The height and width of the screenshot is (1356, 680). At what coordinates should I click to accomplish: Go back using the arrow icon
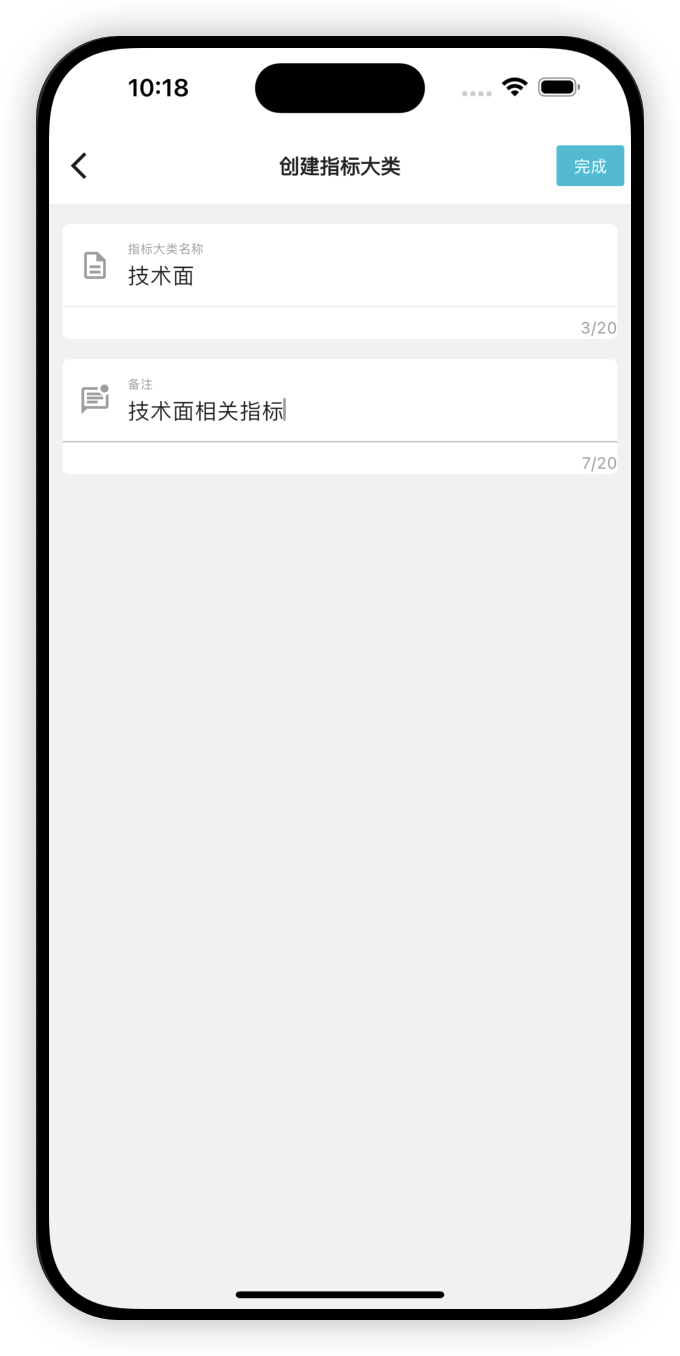pyautogui.click(x=79, y=166)
